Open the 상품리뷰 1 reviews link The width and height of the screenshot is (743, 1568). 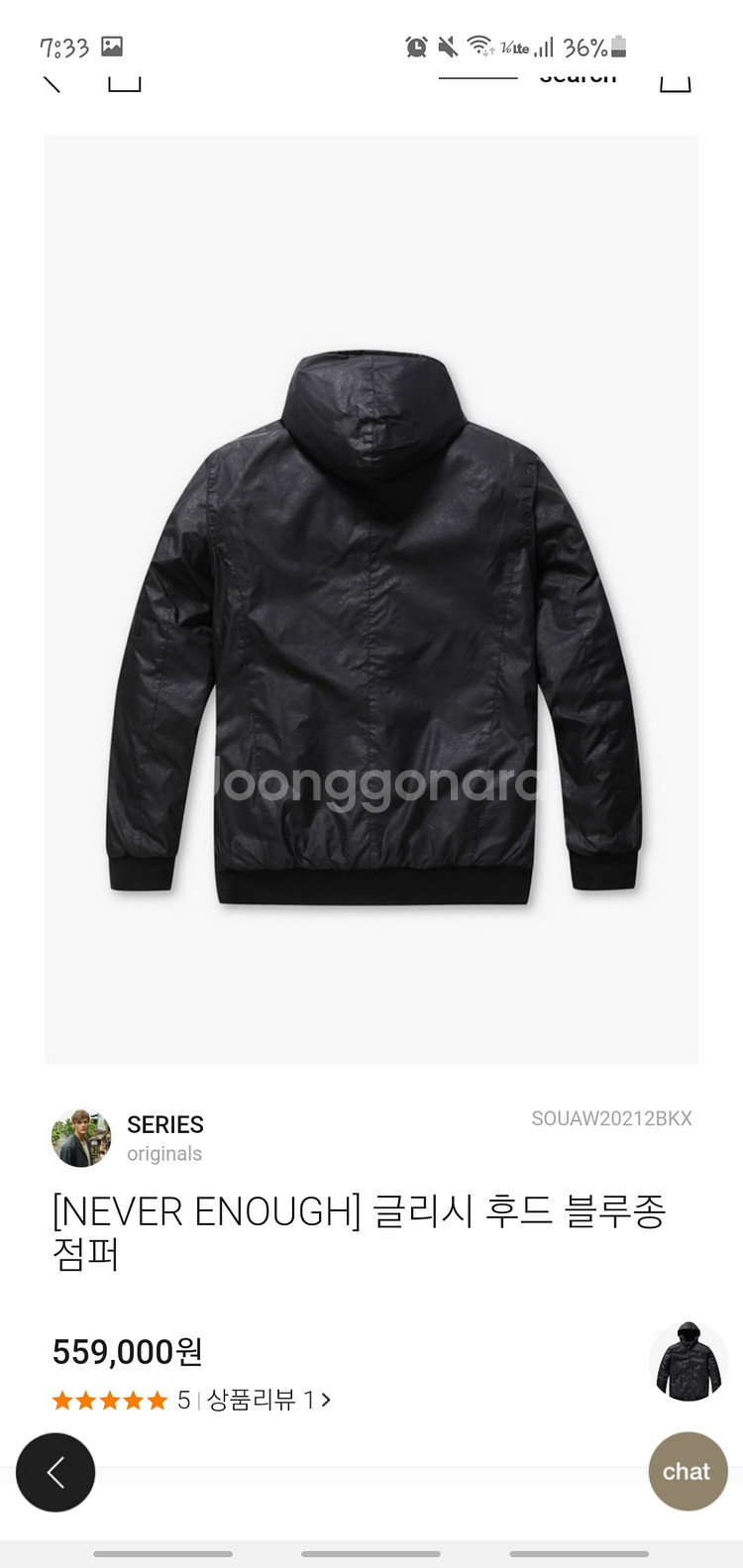pos(267,1400)
